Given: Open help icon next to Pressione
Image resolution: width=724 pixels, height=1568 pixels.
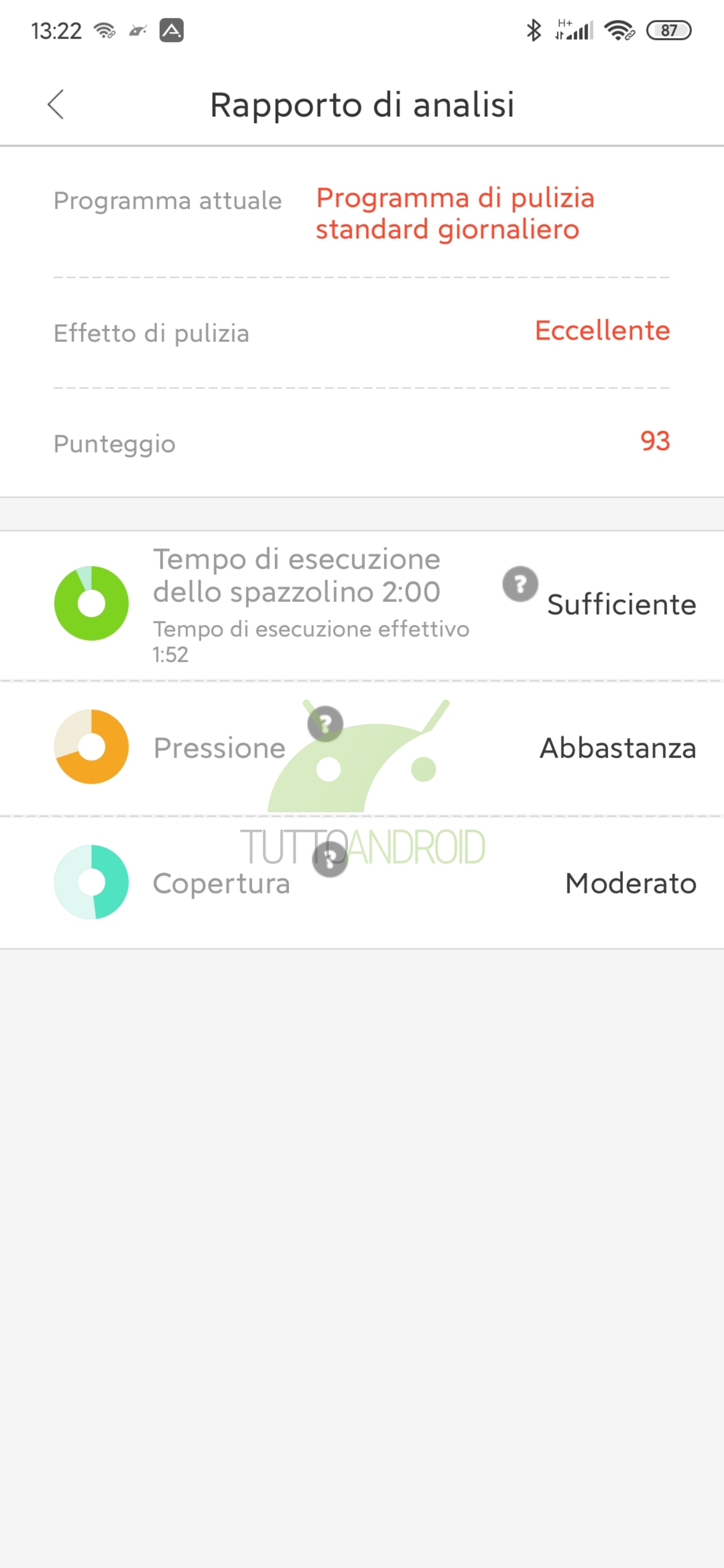Looking at the screenshot, I should pyautogui.click(x=325, y=724).
